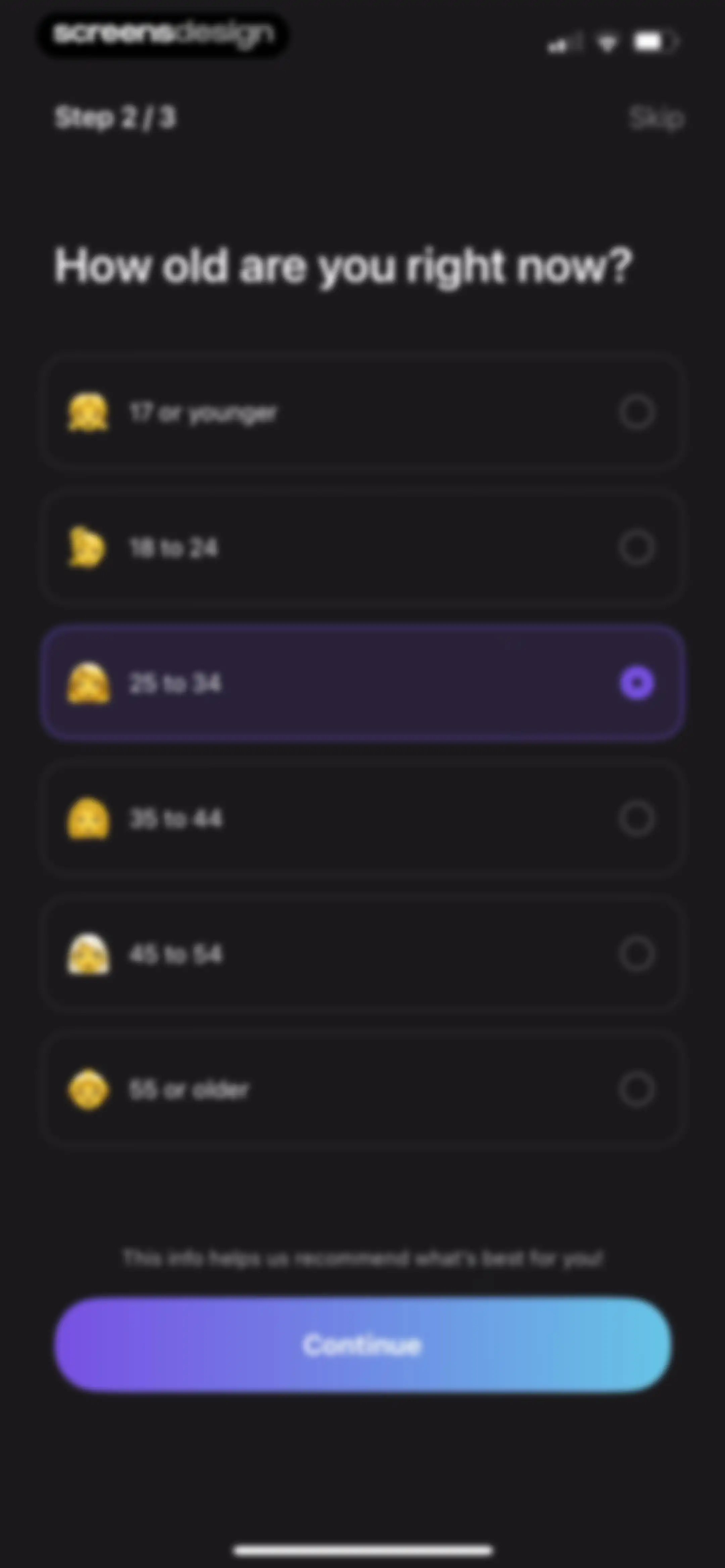Pick the 35 to 44 age range
The image size is (725, 1568).
pos(363,818)
